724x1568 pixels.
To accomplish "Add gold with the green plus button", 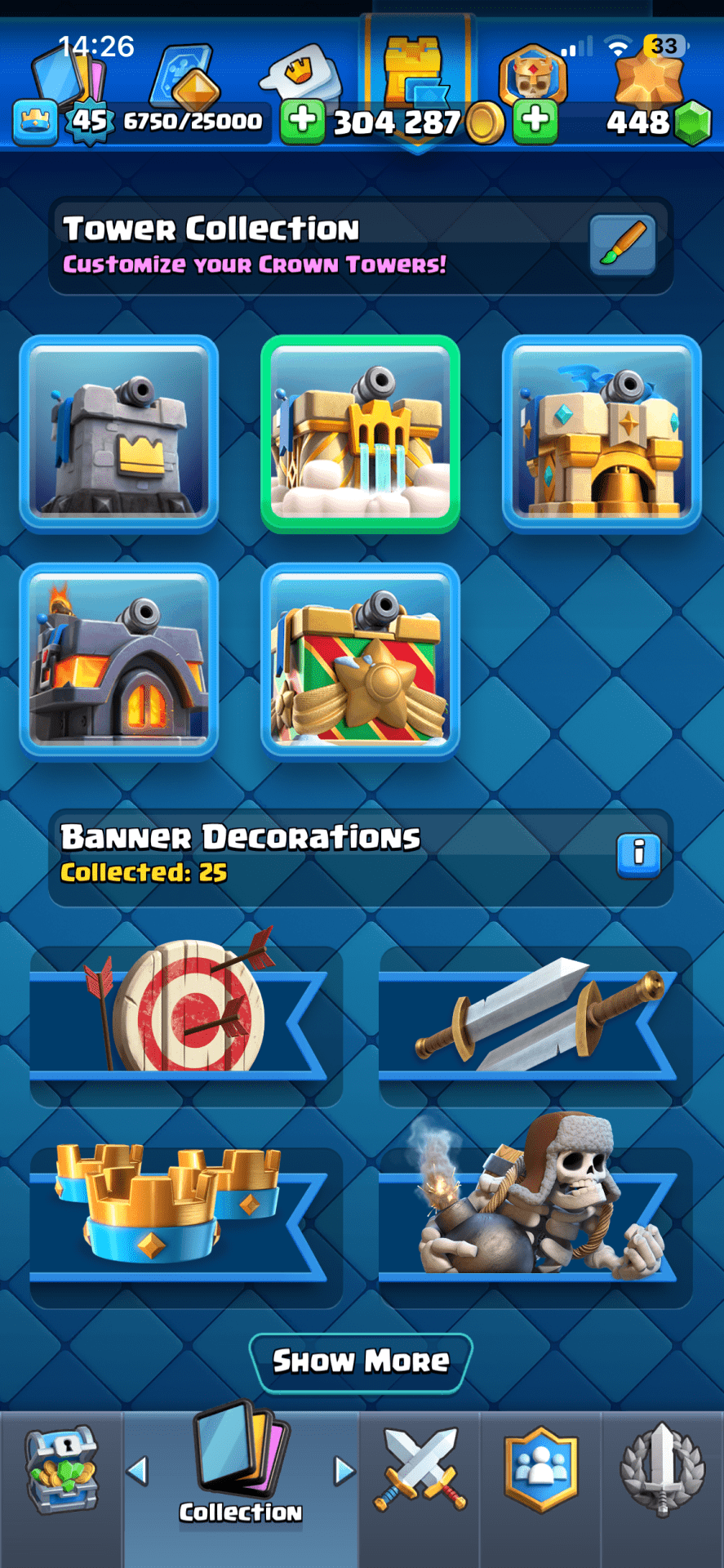I will point(303,121).
